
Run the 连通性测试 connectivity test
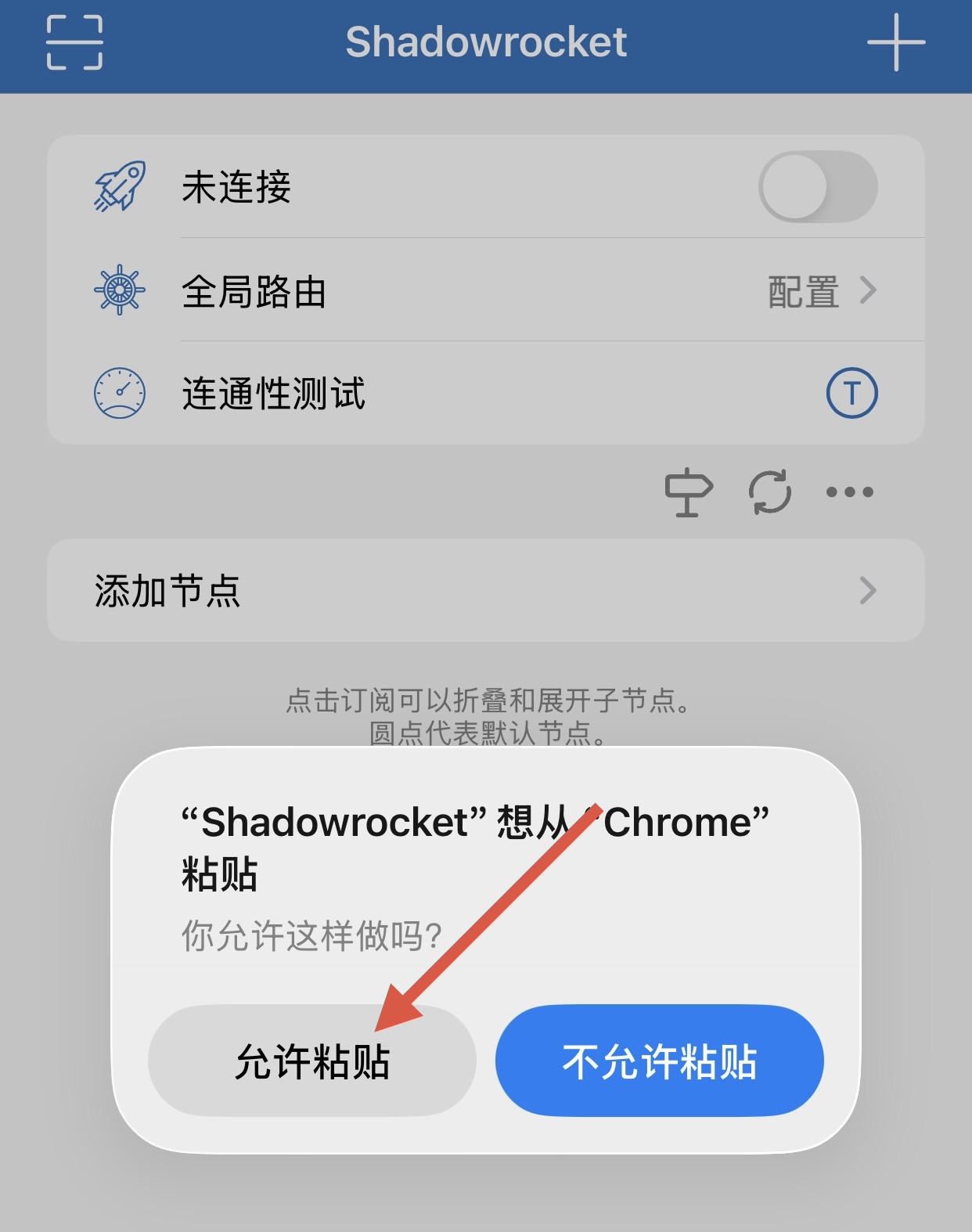point(274,393)
